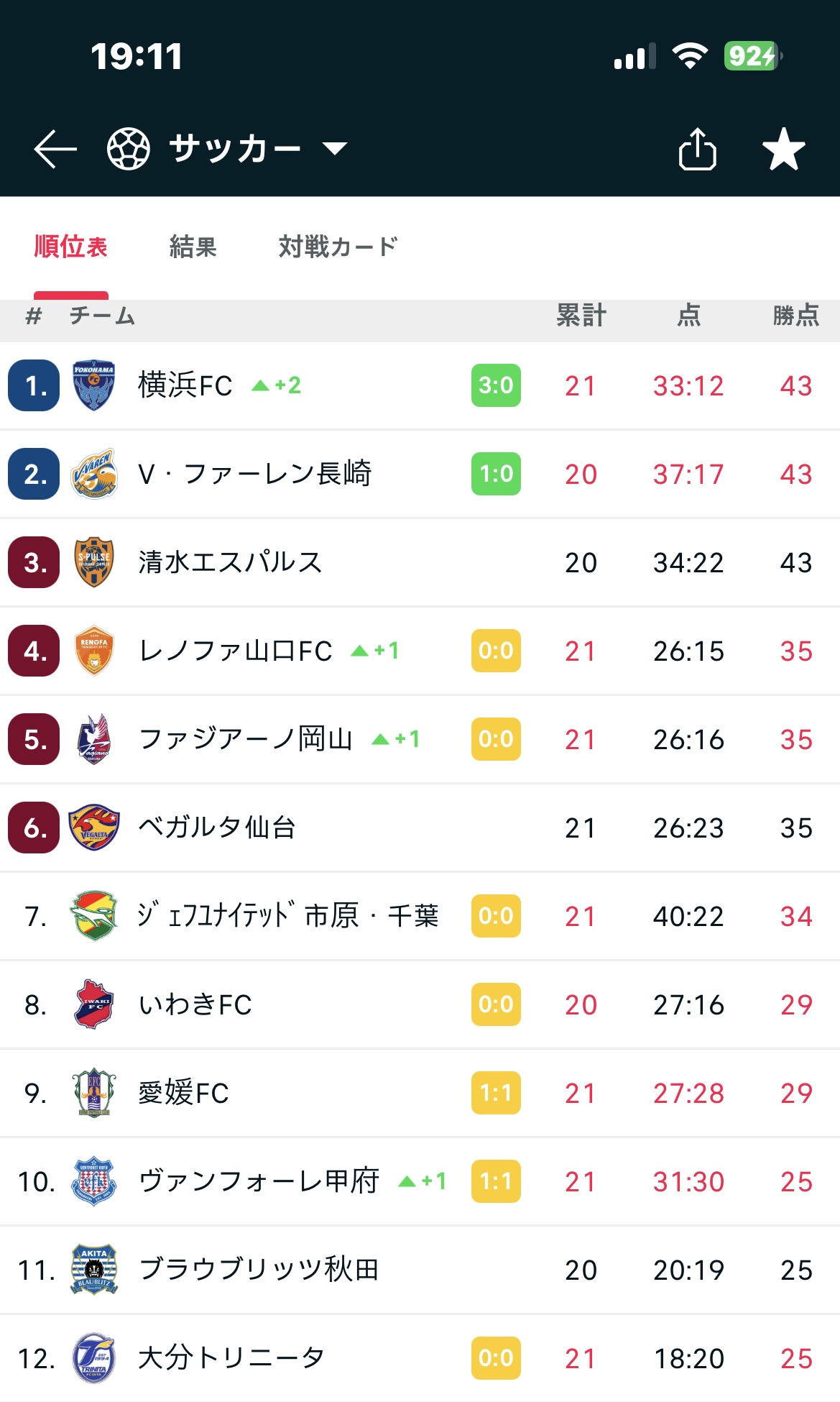View 愛媛FC team details
The height and width of the screenshot is (1402, 840).
[x=420, y=1094]
